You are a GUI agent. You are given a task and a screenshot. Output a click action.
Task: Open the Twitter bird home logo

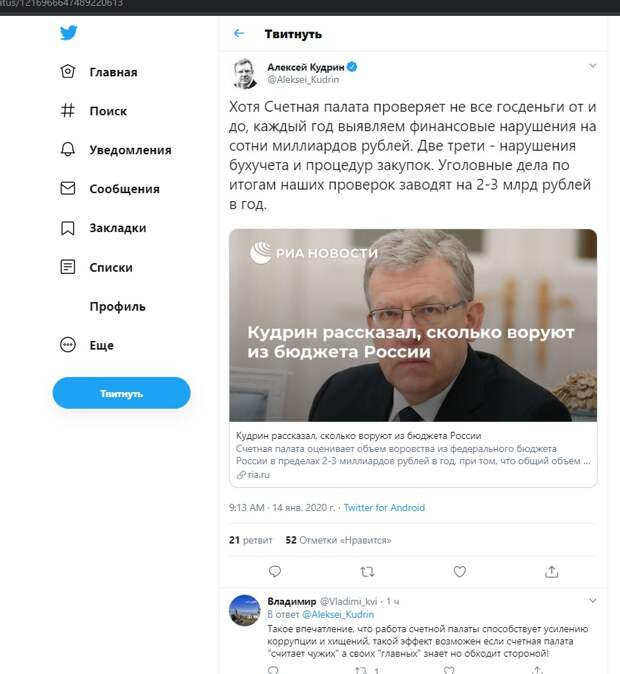pyautogui.click(x=68, y=33)
